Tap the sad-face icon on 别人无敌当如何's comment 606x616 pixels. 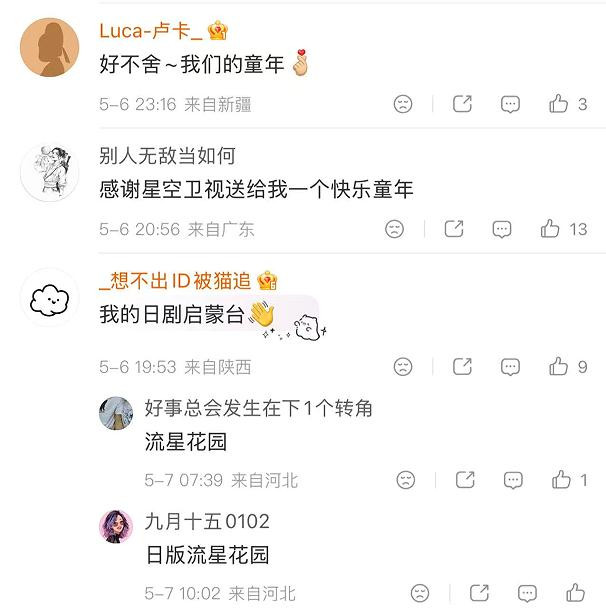click(x=394, y=229)
